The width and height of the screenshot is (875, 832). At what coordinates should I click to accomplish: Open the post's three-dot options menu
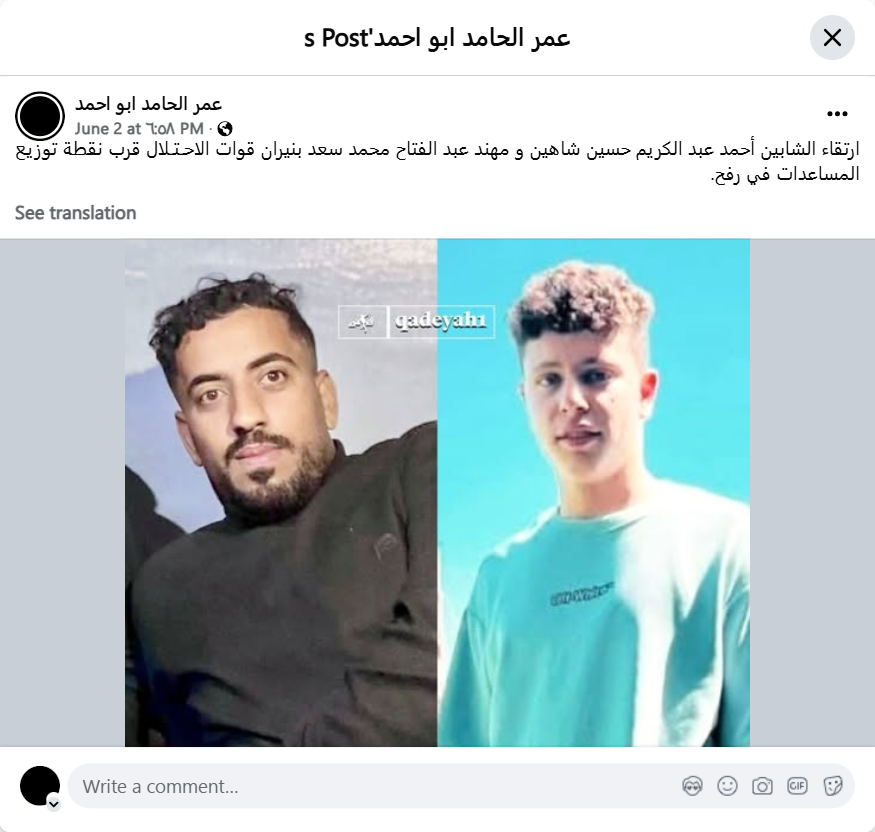837,114
